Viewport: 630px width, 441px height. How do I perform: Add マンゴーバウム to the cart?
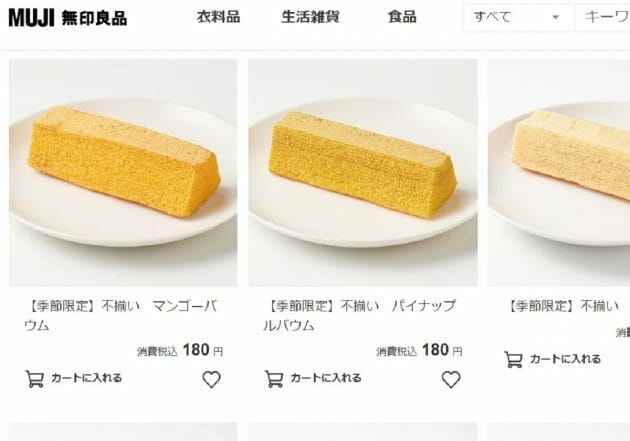[74, 379]
